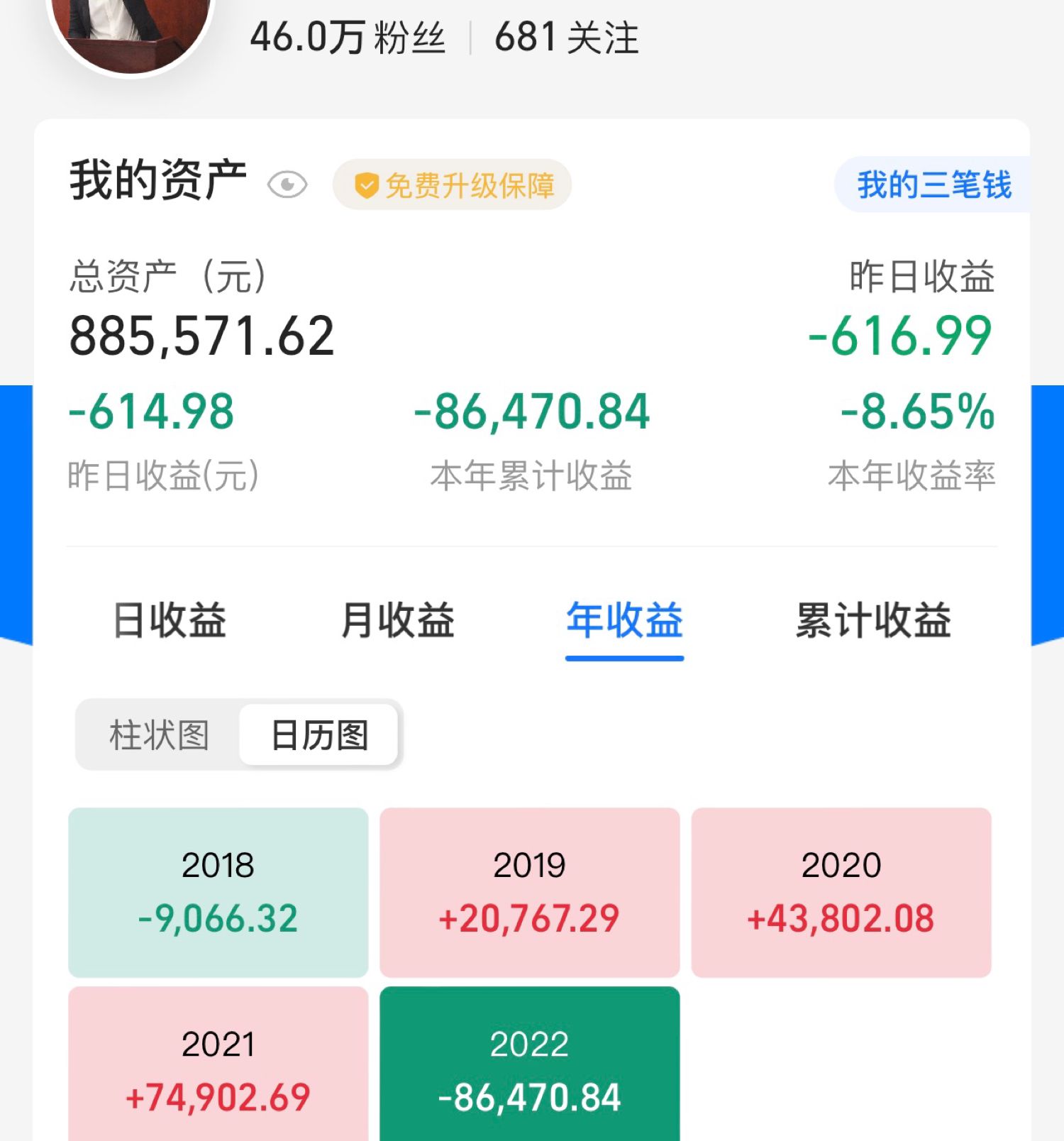Select the 日历图 calendar view

tap(319, 734)
